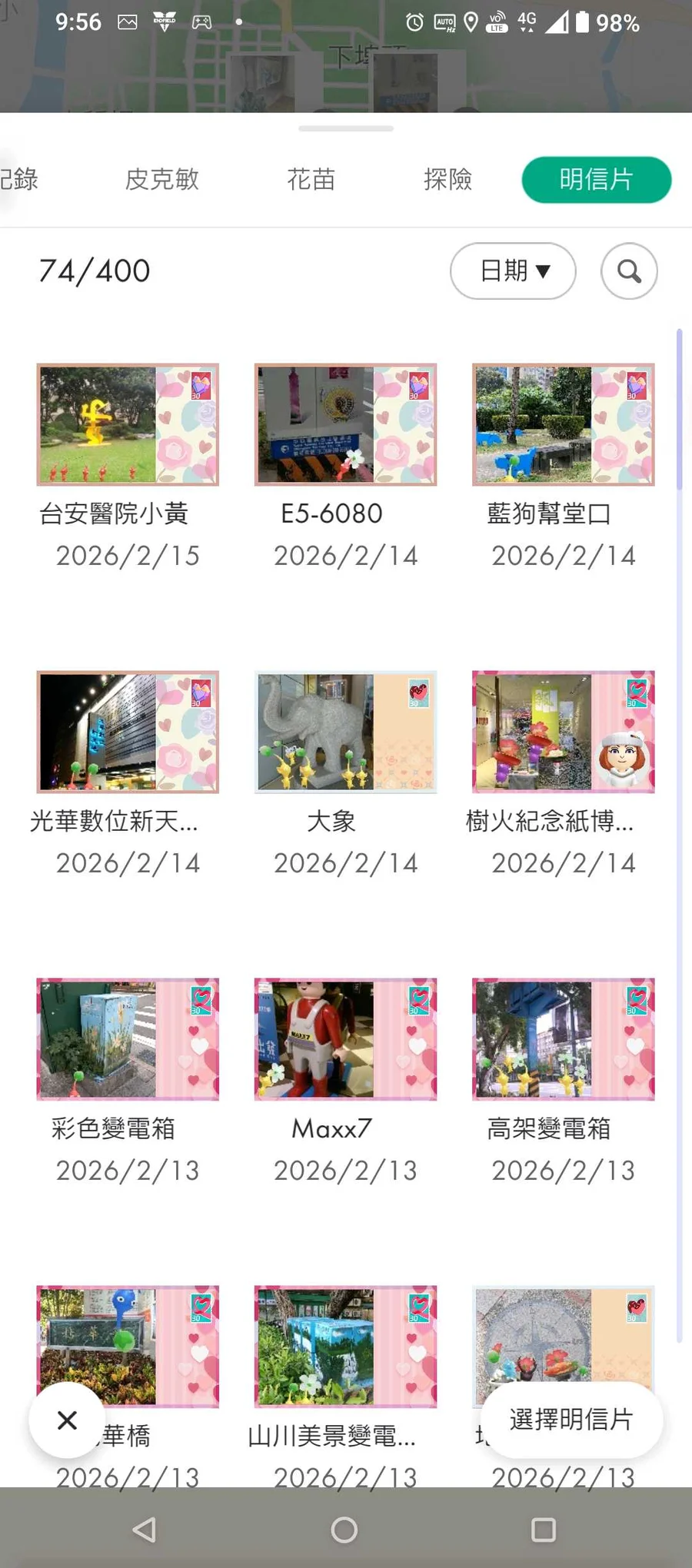692x1568 pixels.
Task: Open the 光華數位新天... postcard
Action: 128,733
